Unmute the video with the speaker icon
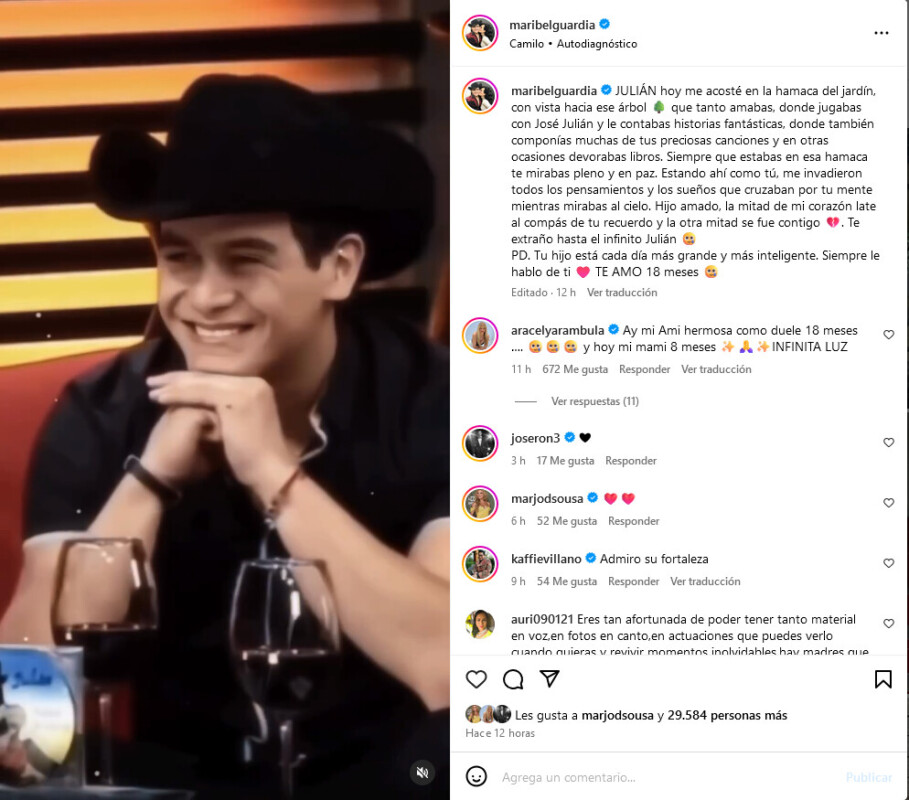 pos(422,772)
